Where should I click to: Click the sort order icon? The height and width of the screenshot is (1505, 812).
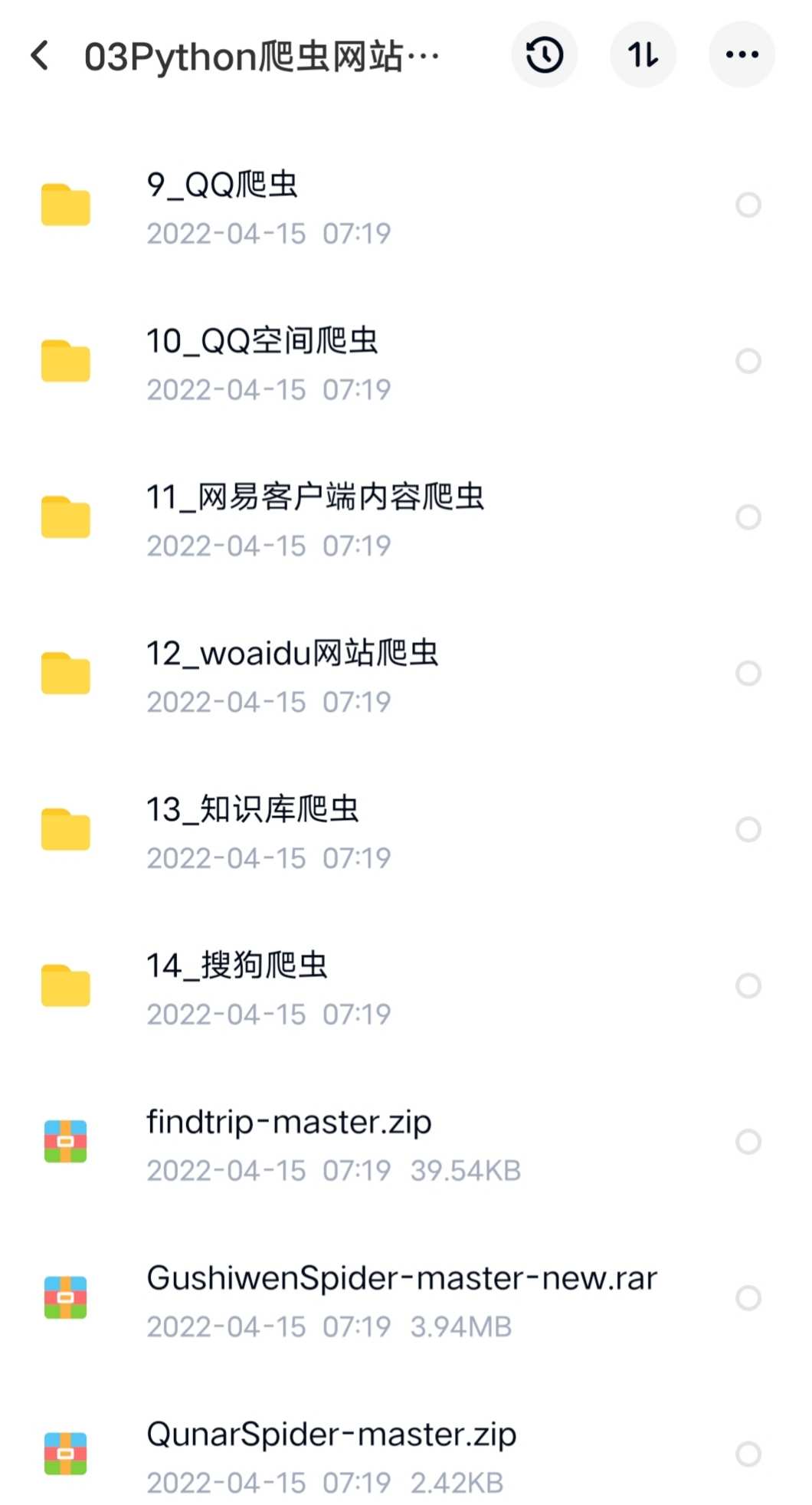(x=643, y=54)
